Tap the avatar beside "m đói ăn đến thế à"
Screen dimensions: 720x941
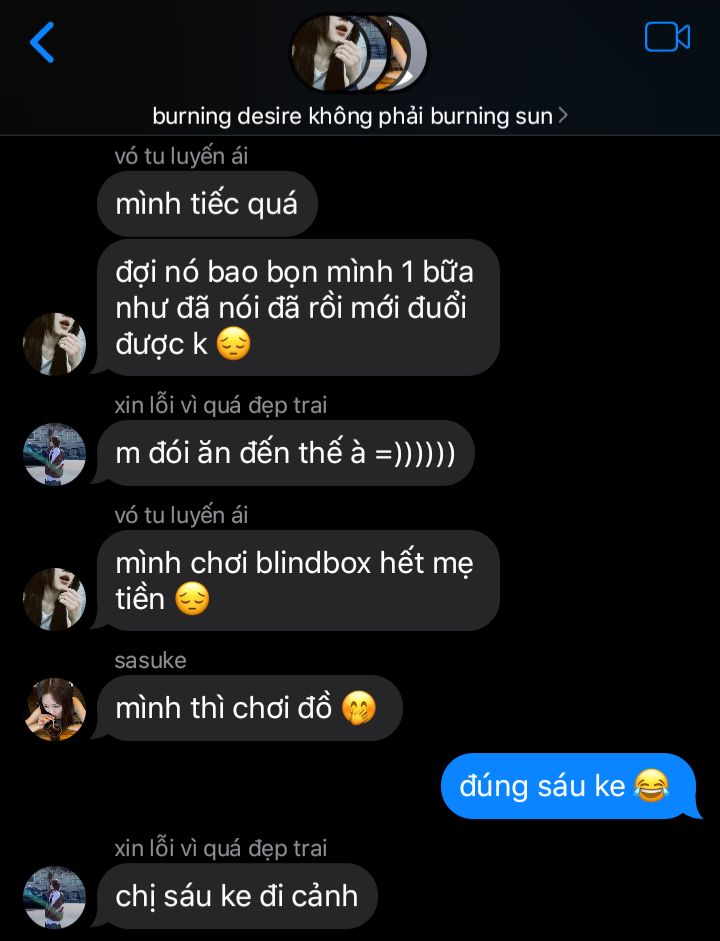coord(55,454)
